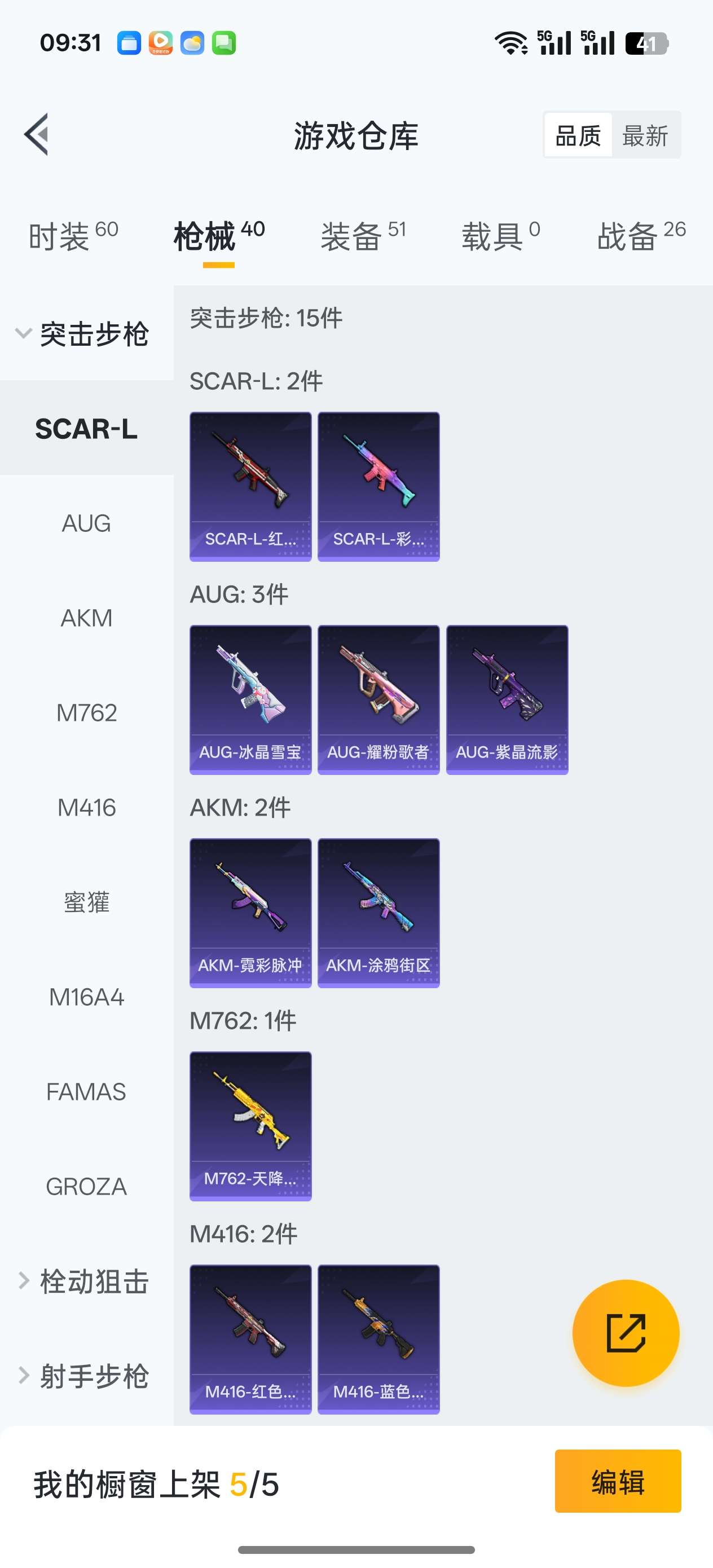This screenshot has height=1568, width=713.
Task: Open the SCAR-L-彩 skin card
Action: click(x=378, y=486)
